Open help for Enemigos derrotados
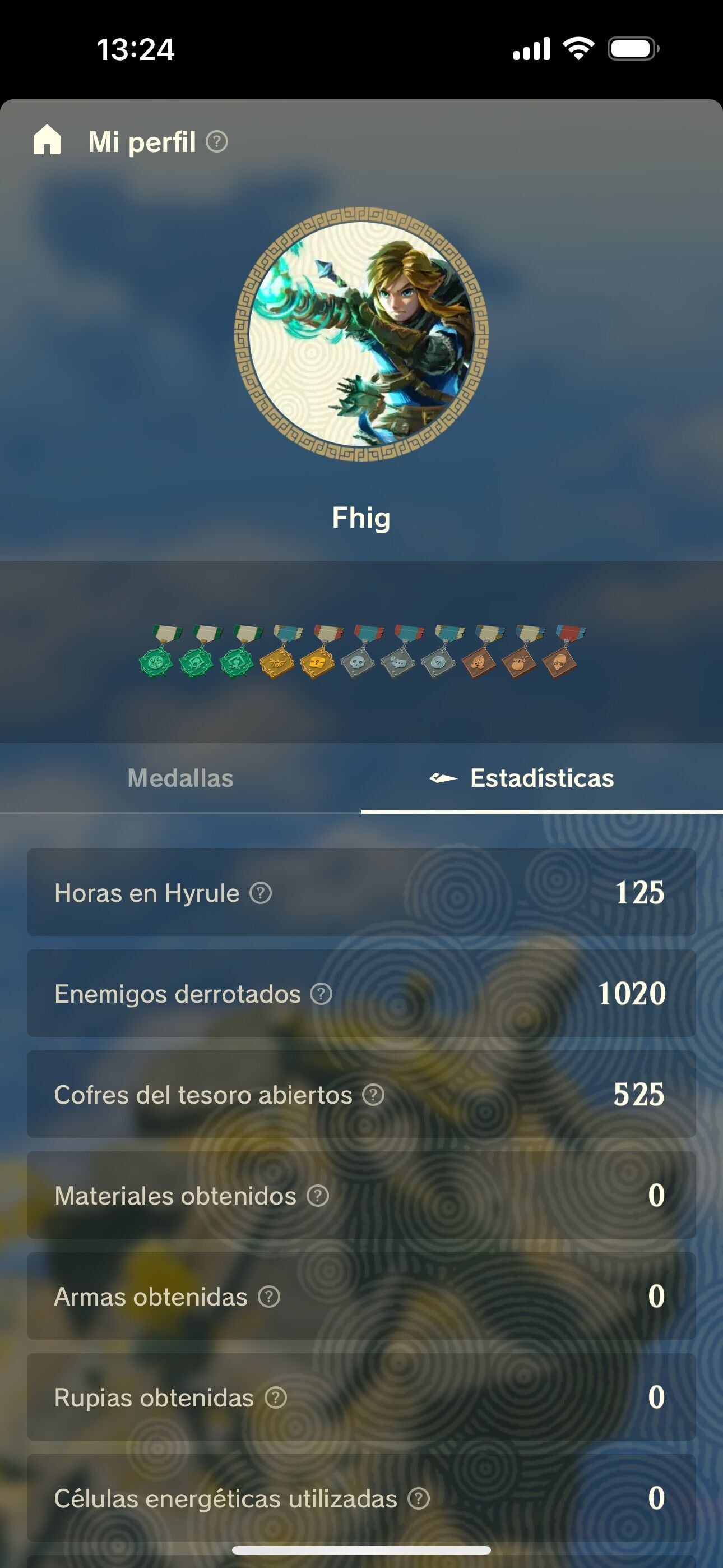This screenshot has width=723, height=1568. click(321, 994)
